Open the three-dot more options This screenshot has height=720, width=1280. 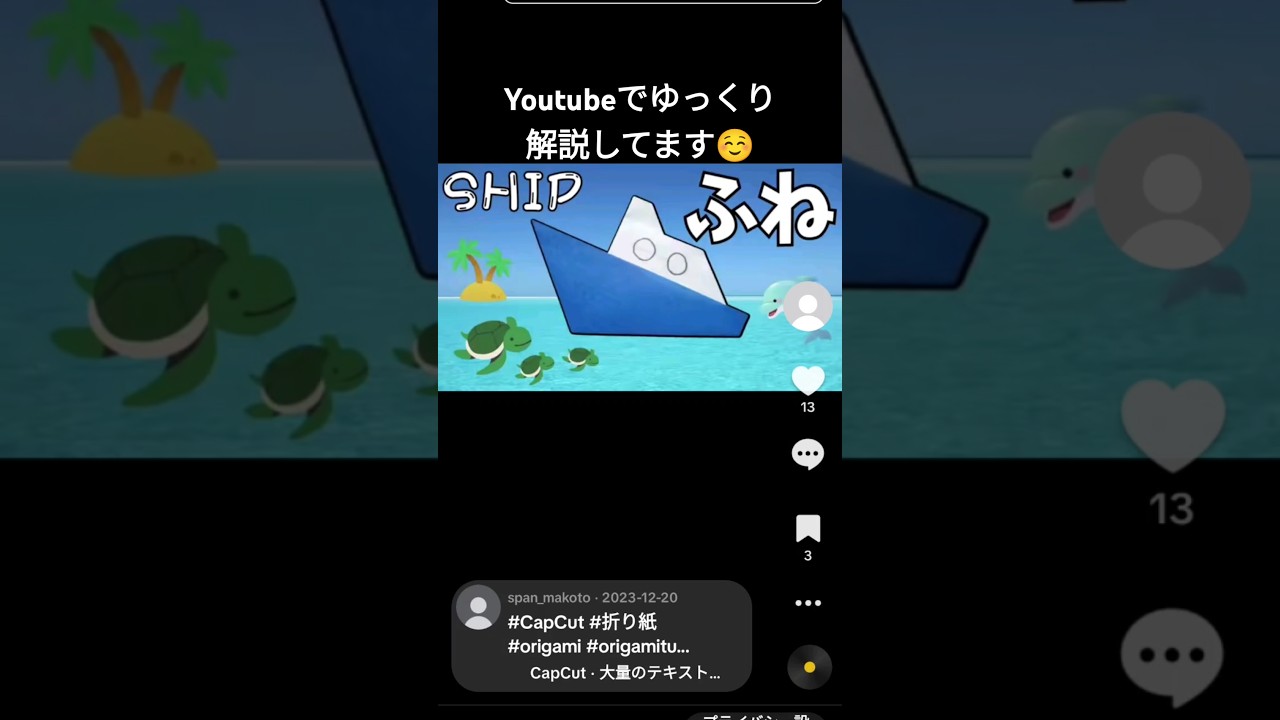pos(808,603)
